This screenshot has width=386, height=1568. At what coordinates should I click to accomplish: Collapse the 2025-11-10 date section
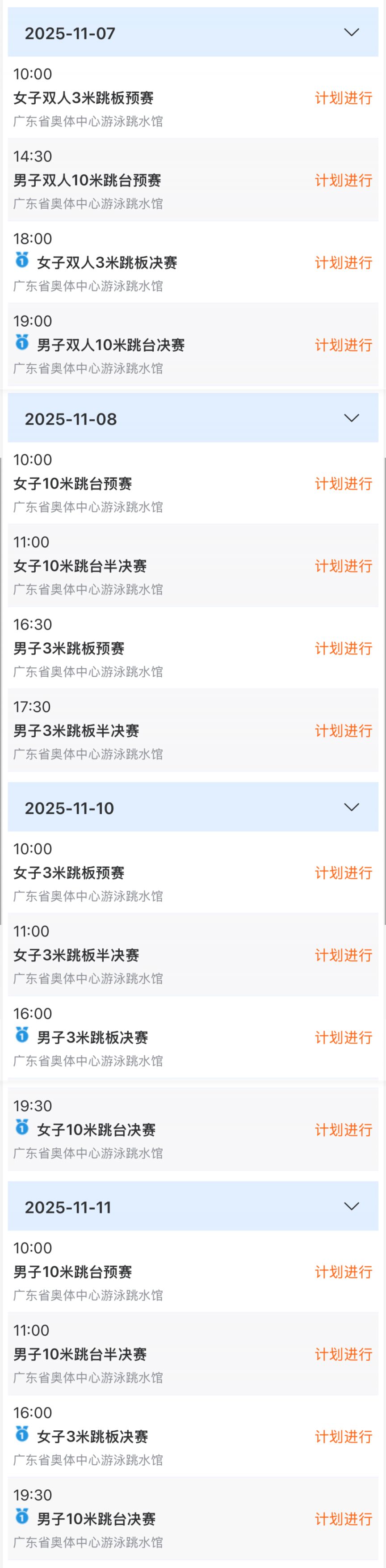351,807
